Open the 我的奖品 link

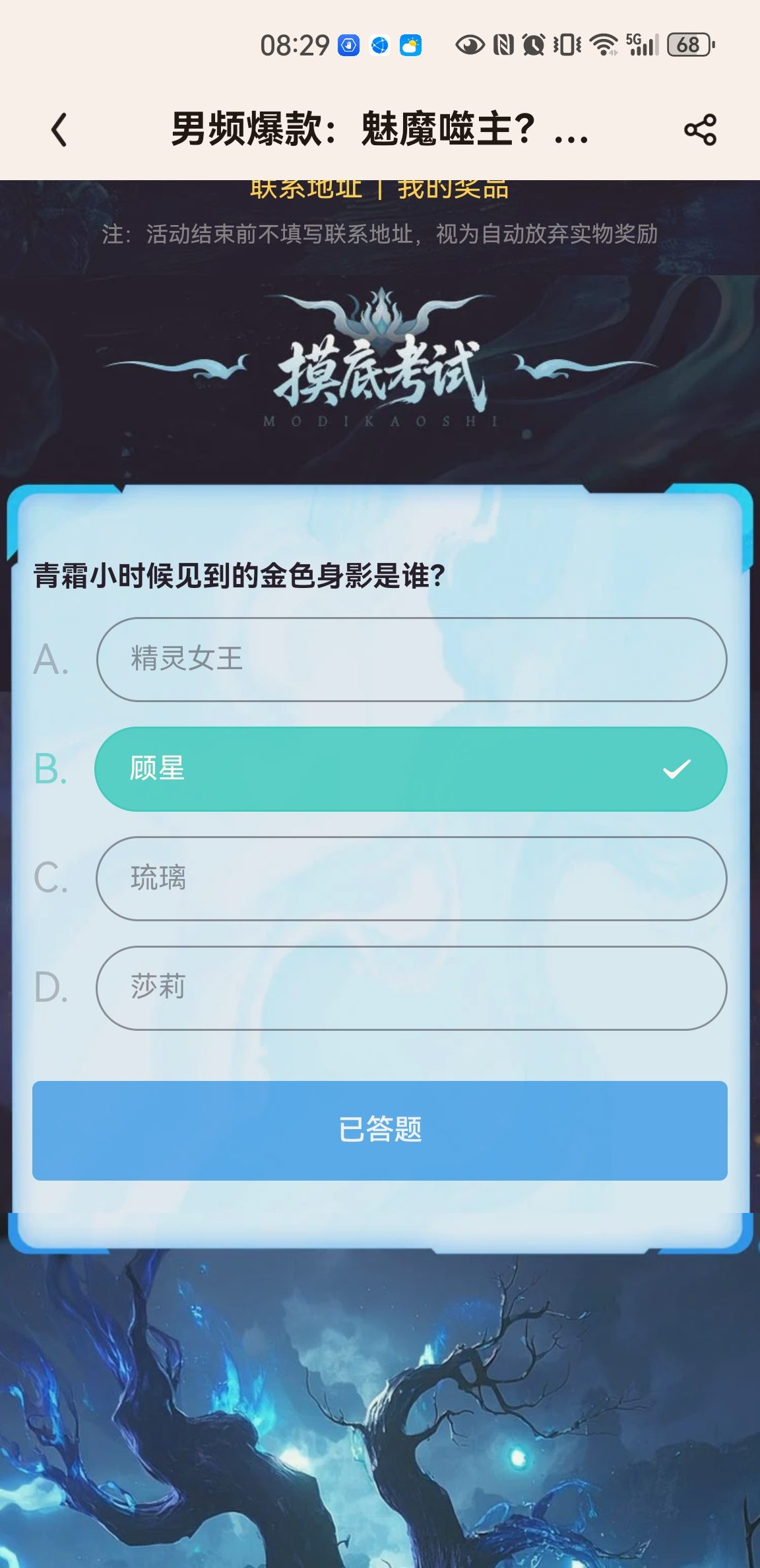click(453, 189)
